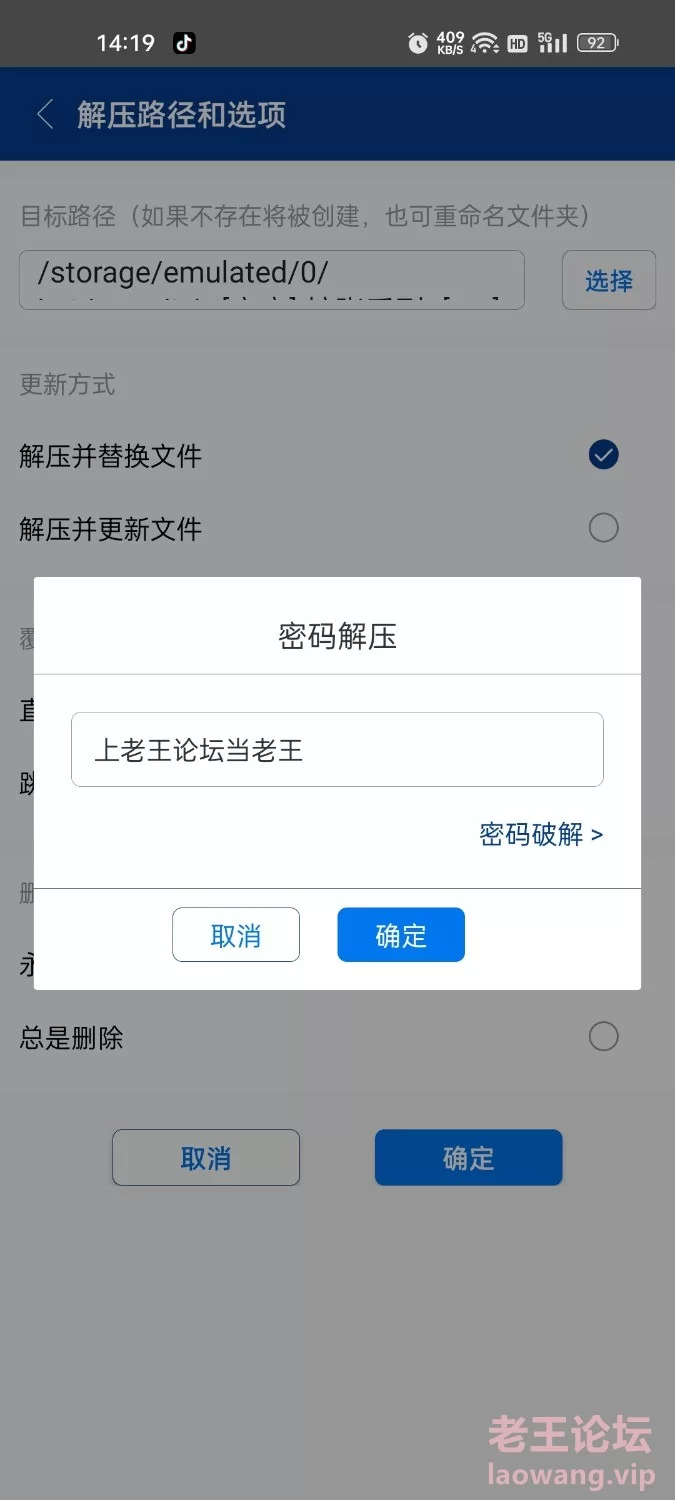Tap the target path text field
This screenshot has width=675, height=1500.
[272, 279]
